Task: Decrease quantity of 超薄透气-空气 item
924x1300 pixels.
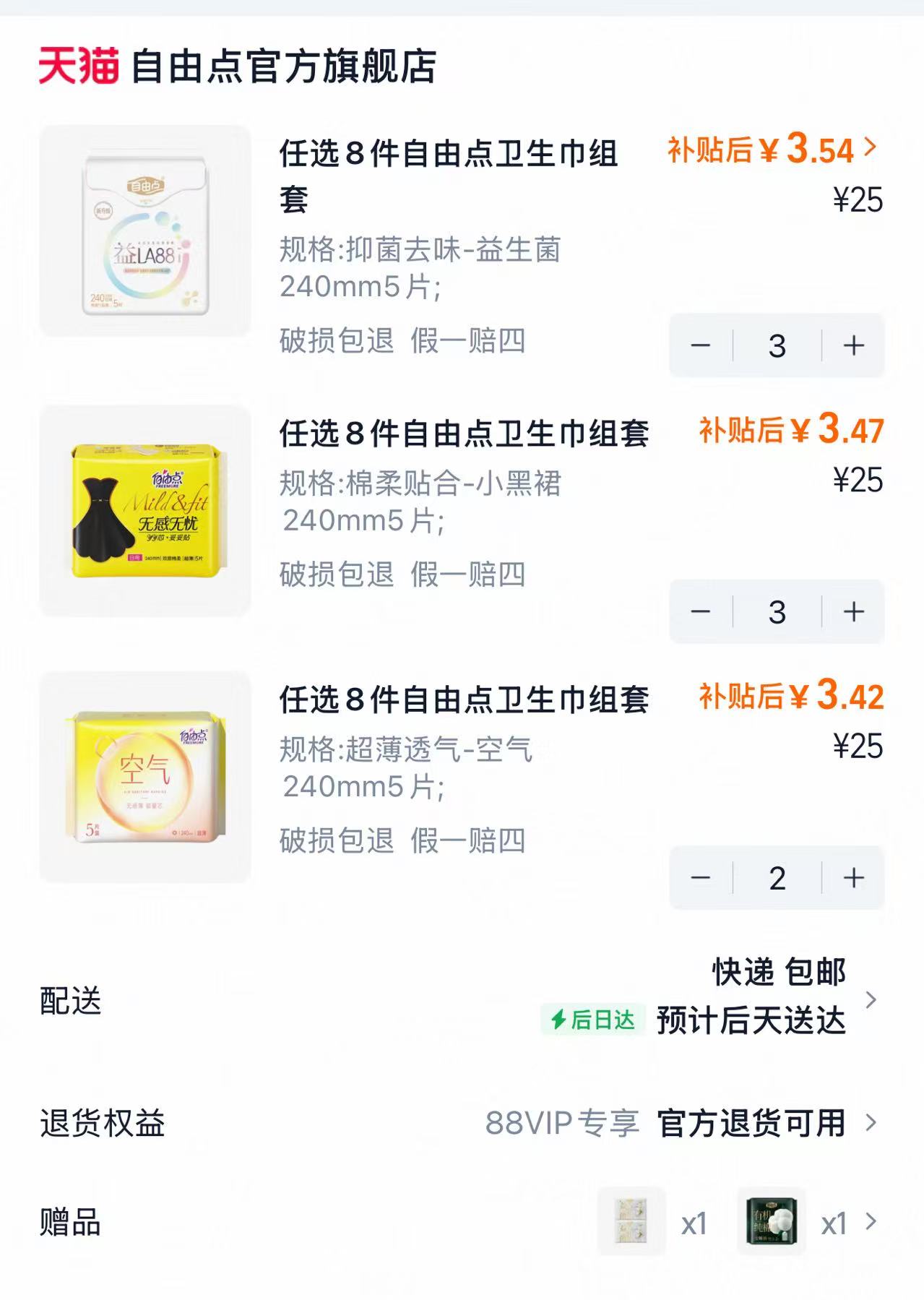Action: [701, 877]
